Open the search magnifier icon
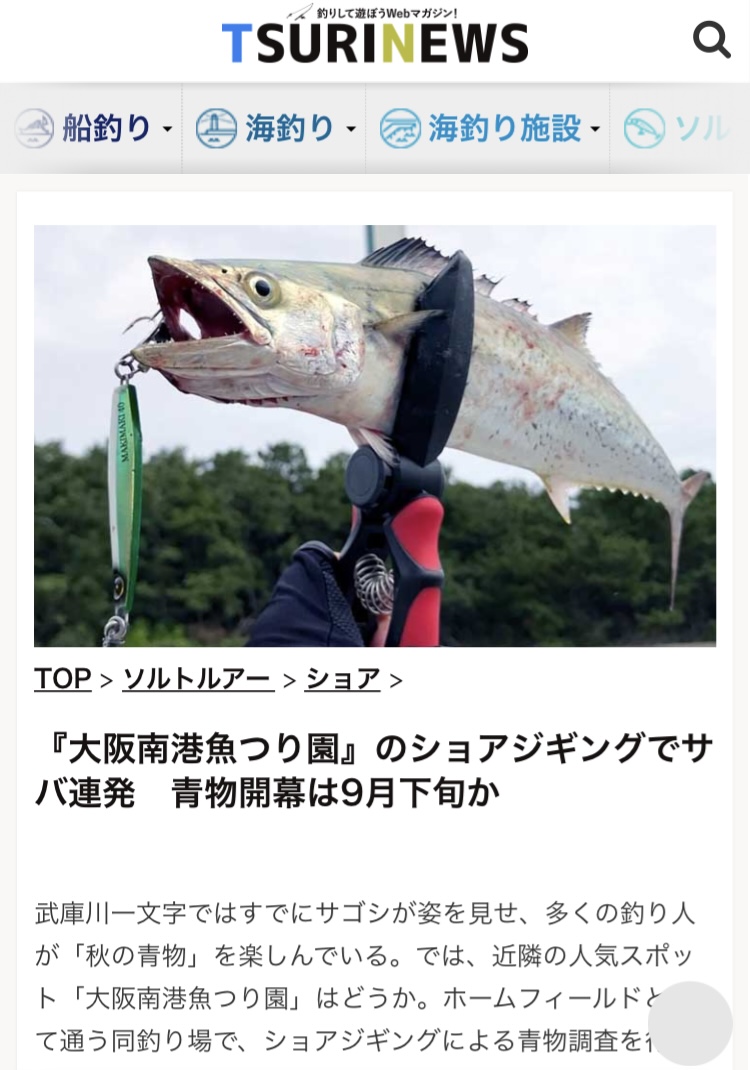 pyautogui.click(x=711, y=40)
